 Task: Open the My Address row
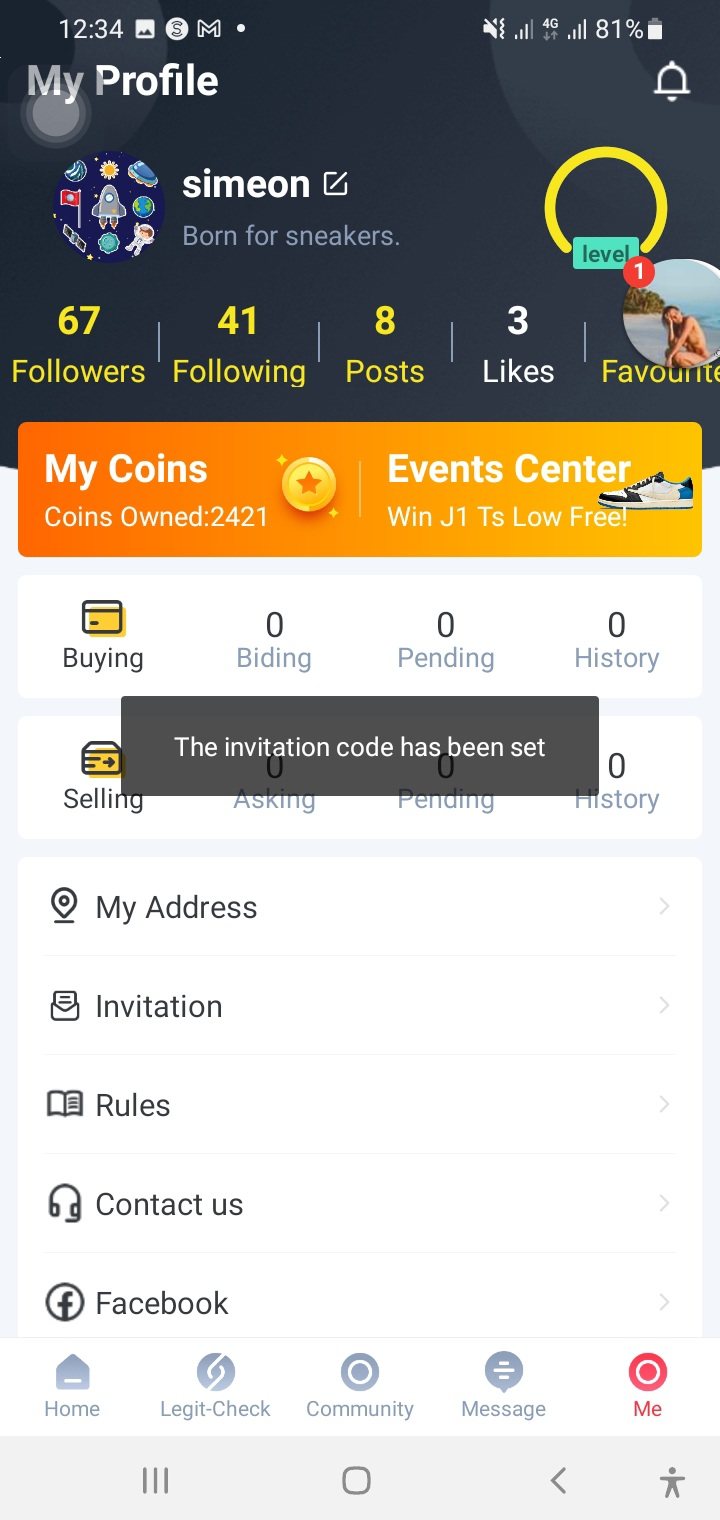tap(360, 907)
